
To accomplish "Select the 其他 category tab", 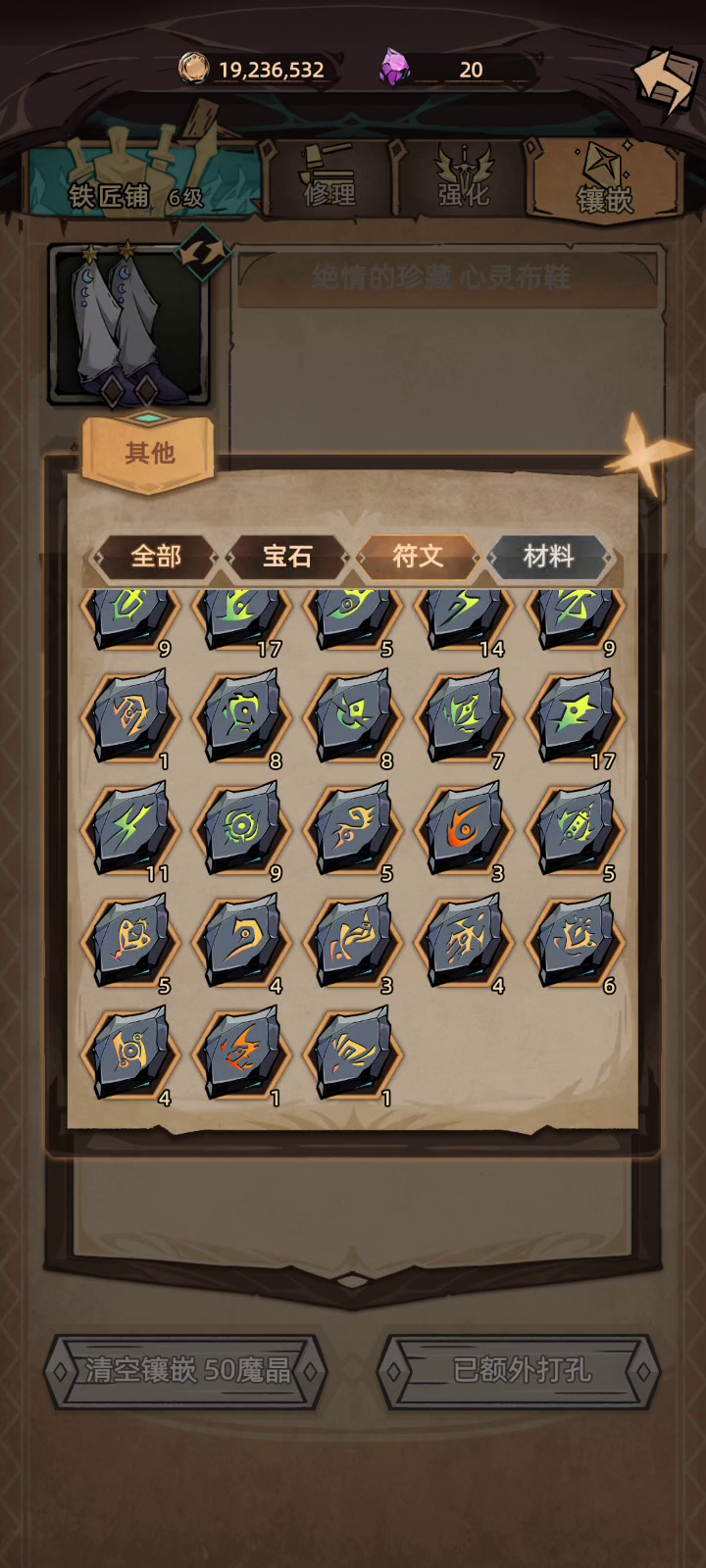I will pyautogui.click(x=149, y=453).
